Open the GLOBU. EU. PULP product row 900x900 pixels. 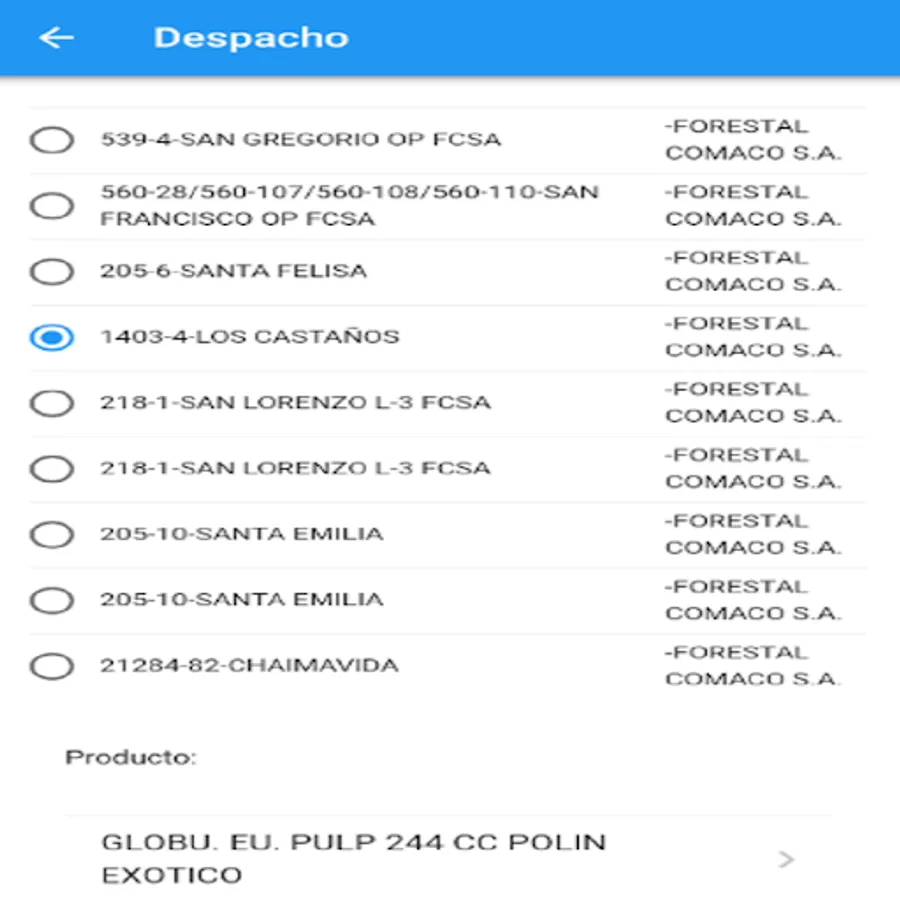tap(448, 859)
